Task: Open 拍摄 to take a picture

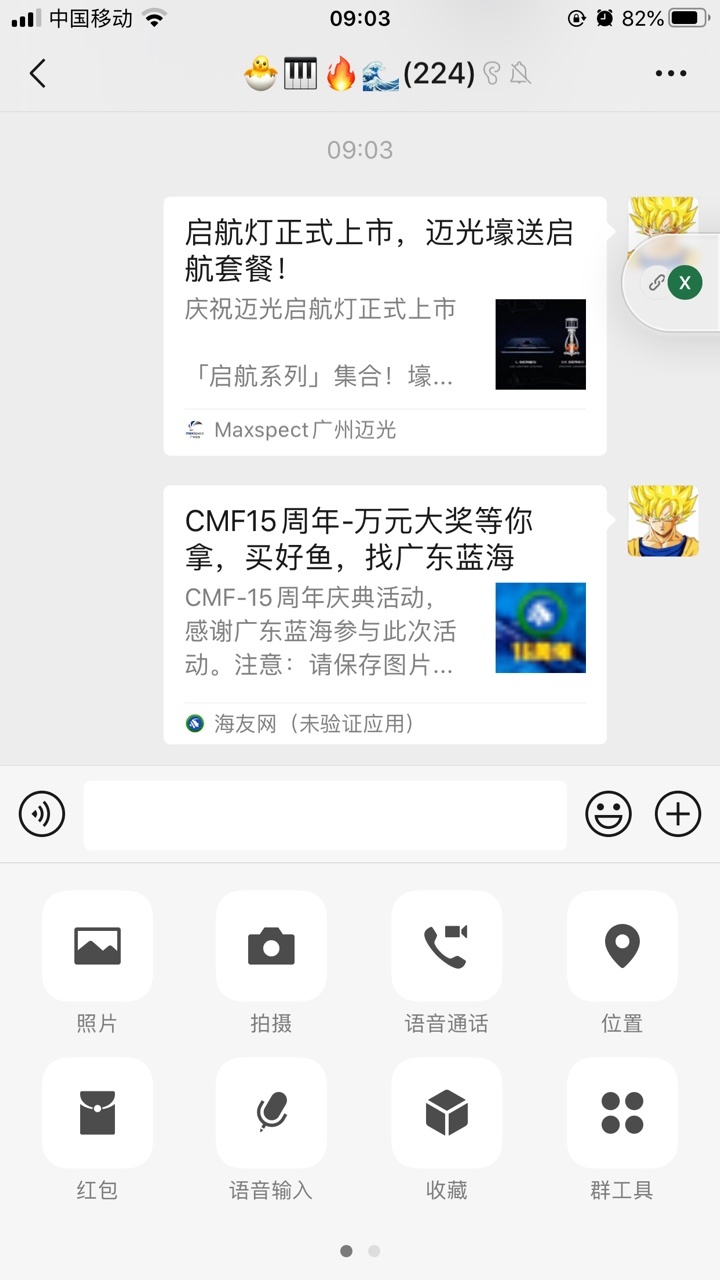Action: (x=271, y=946)
